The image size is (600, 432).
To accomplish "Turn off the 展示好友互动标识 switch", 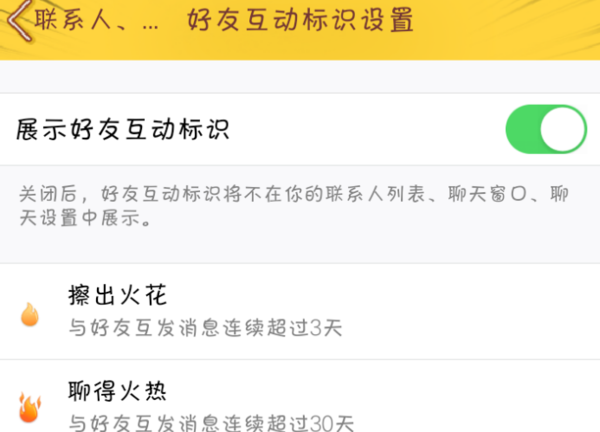I will click(545, 130).
